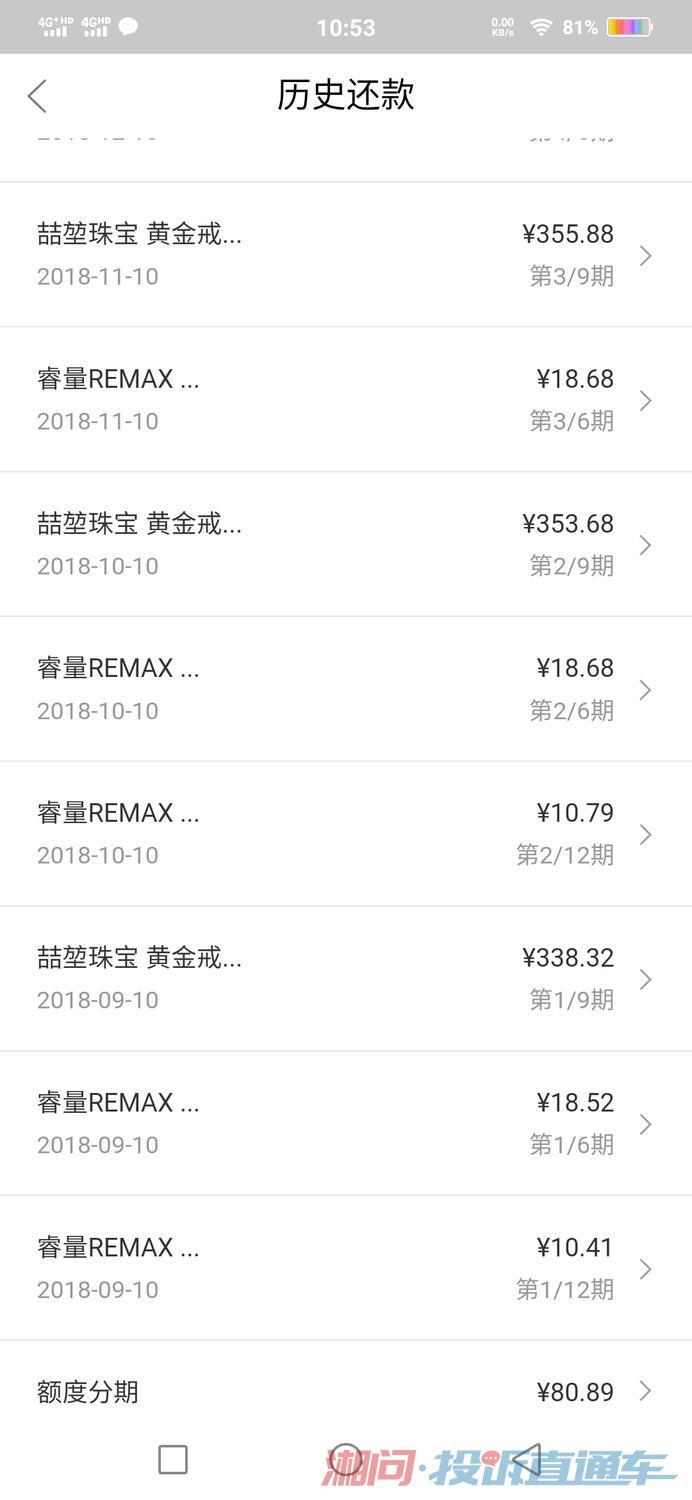Screen dimensions: 692x1500
Task: Open 额度分期 ¥80.89 record
Action: coord(345,1391)
